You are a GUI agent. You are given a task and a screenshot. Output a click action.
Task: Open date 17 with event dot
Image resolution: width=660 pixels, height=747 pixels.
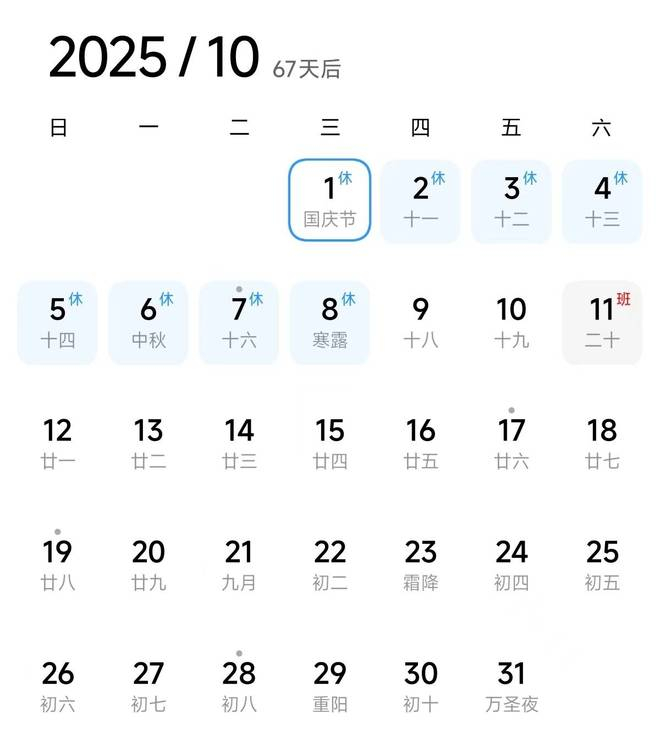511,444
